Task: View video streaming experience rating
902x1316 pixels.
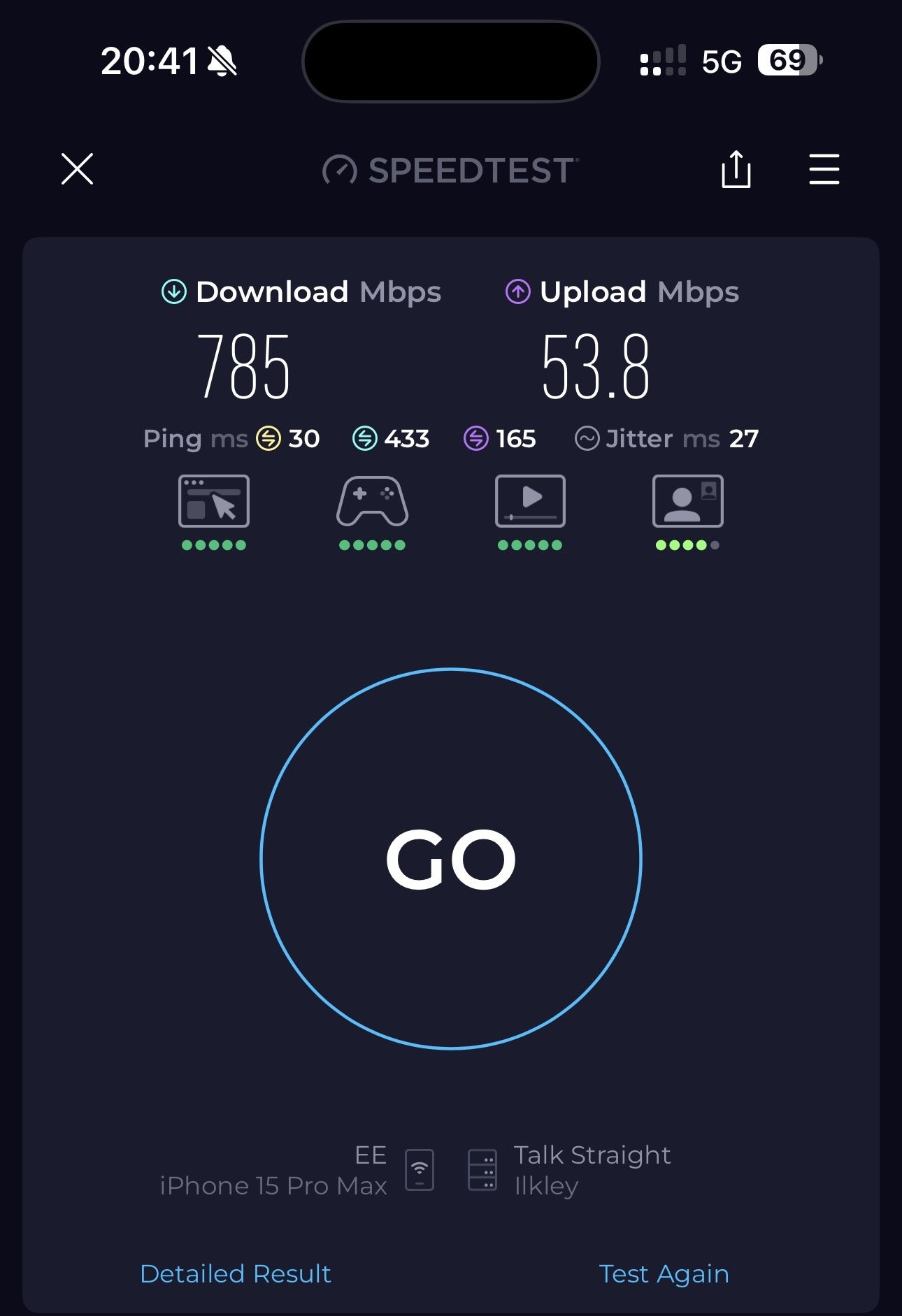Action: point(530,511)
